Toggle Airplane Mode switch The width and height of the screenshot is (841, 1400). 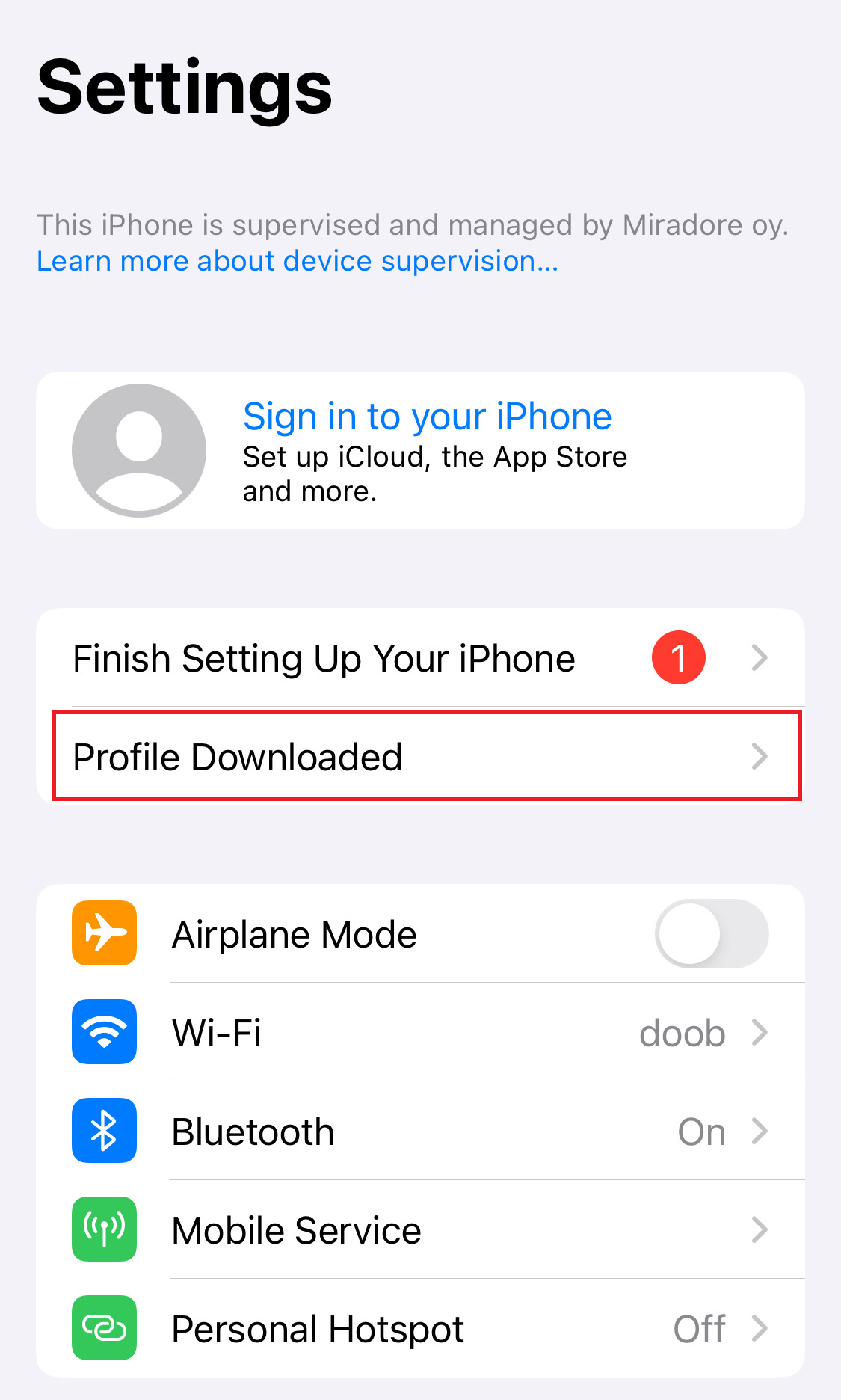711,934
